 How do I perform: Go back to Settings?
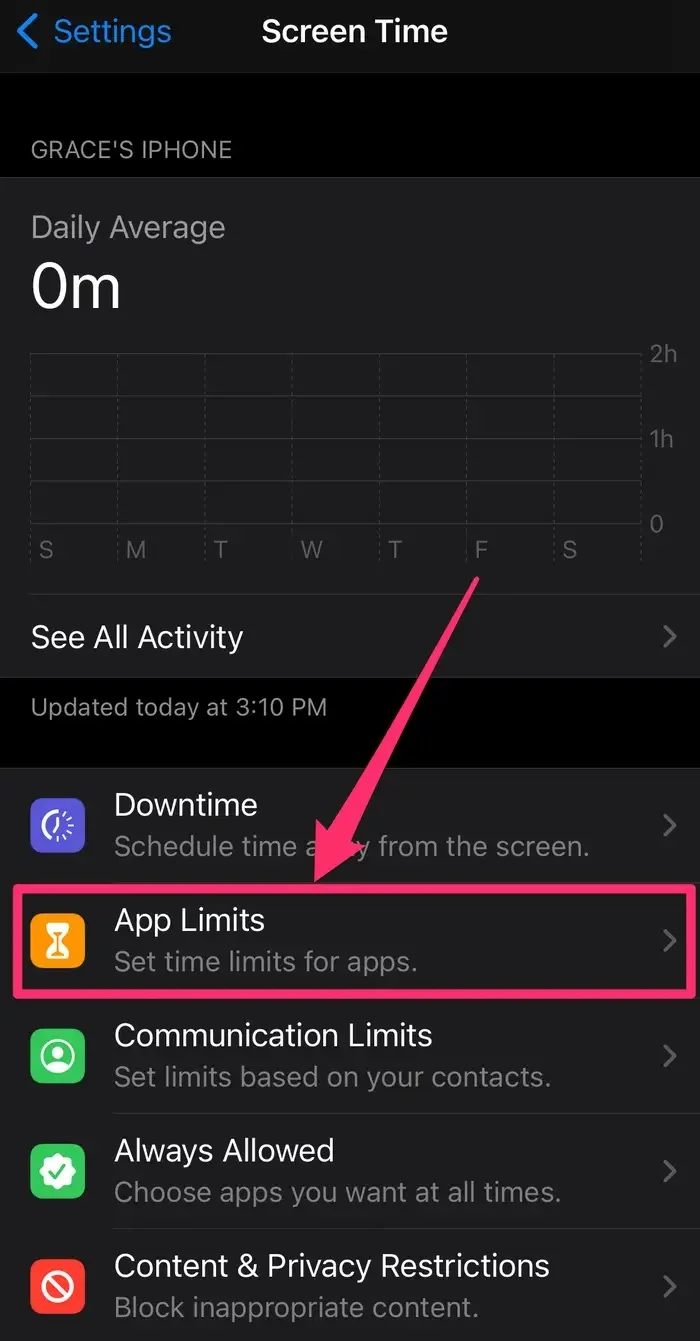click(95, 32)
